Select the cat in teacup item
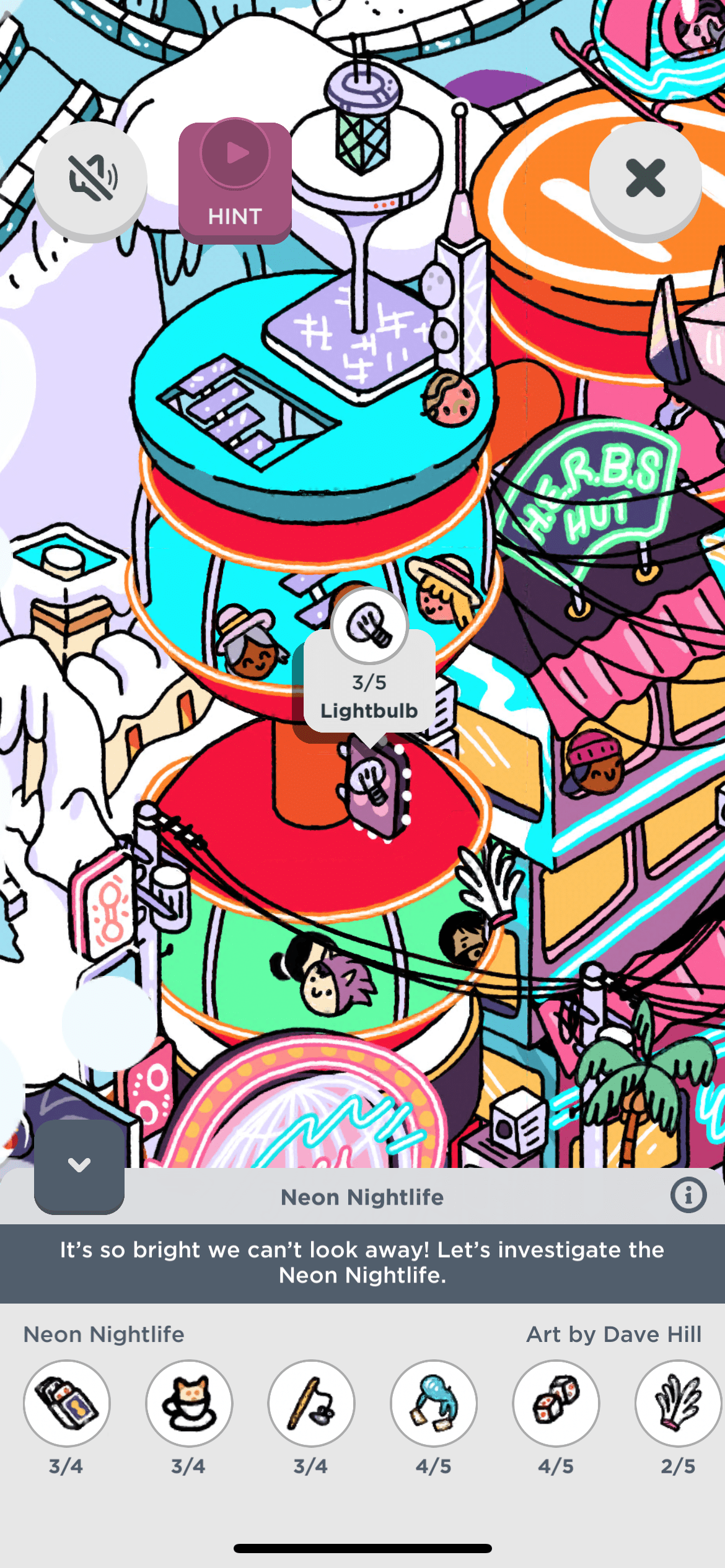 coord(189,1403)
